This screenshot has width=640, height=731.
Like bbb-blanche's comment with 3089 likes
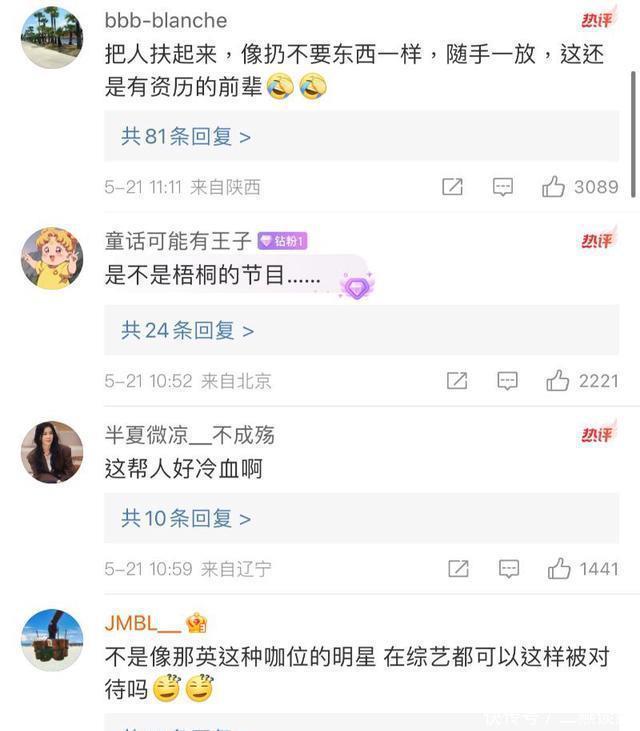554,187
